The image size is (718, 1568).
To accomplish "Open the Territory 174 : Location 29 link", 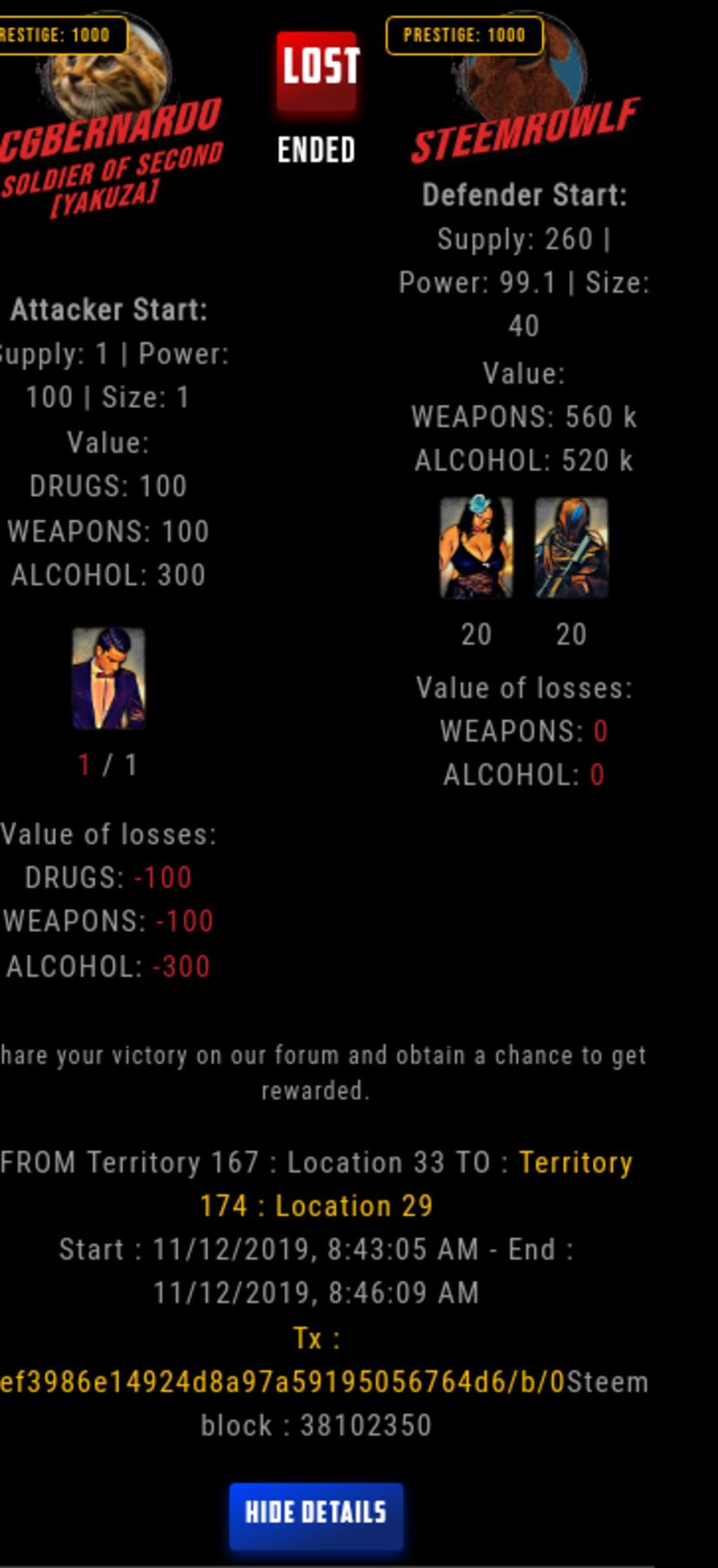I will pos(316,1205).
